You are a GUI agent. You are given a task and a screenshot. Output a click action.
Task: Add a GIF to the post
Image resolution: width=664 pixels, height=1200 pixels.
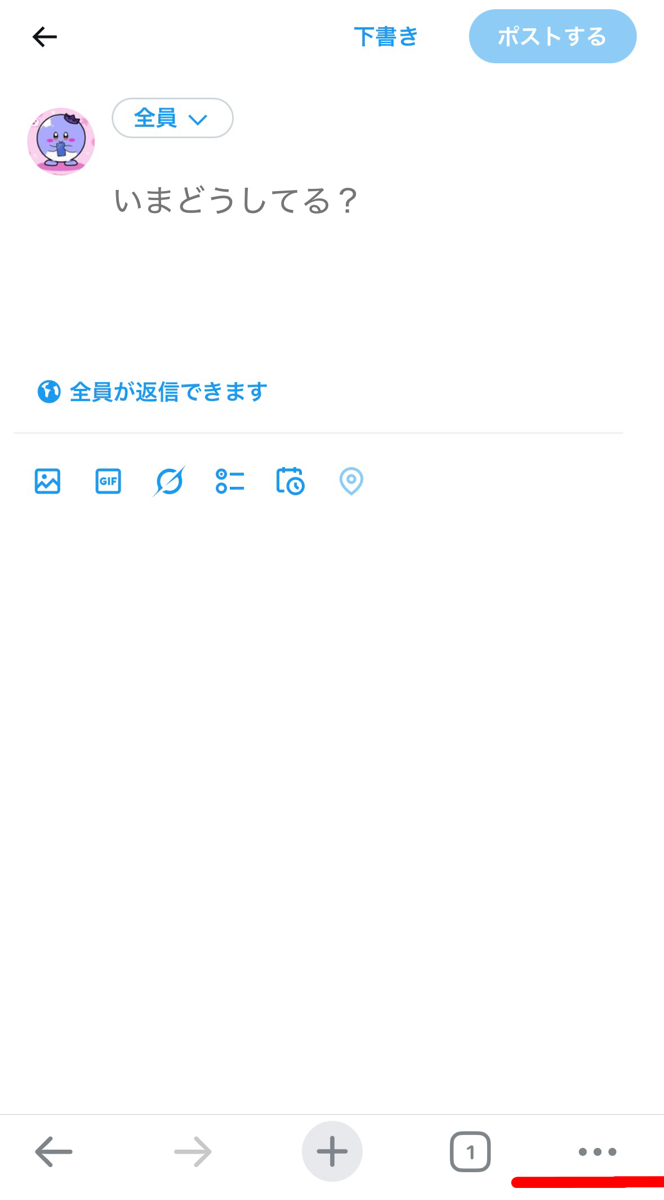[x=108, y=481]
